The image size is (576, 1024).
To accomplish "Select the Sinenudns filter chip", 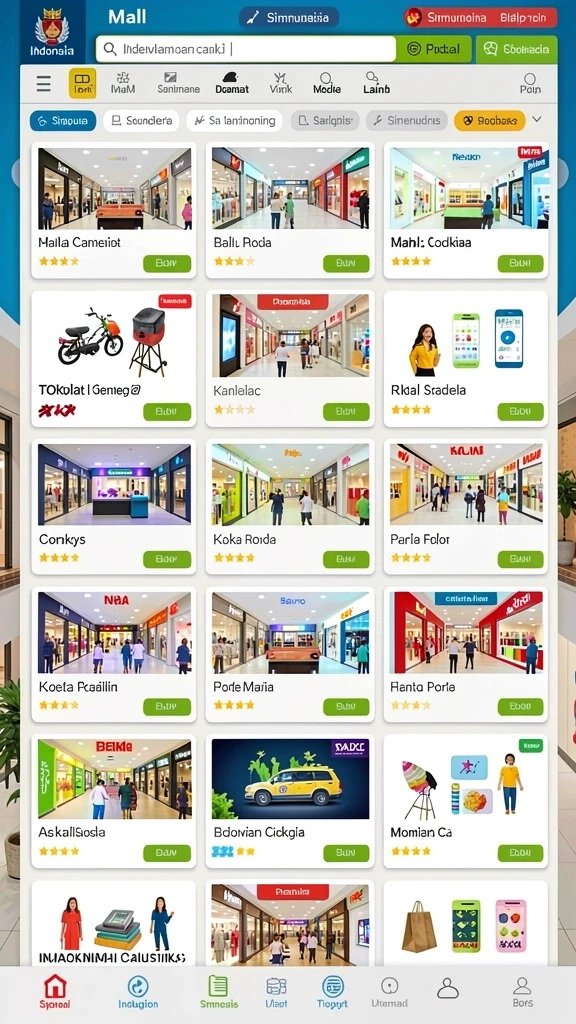I will 406,120.
